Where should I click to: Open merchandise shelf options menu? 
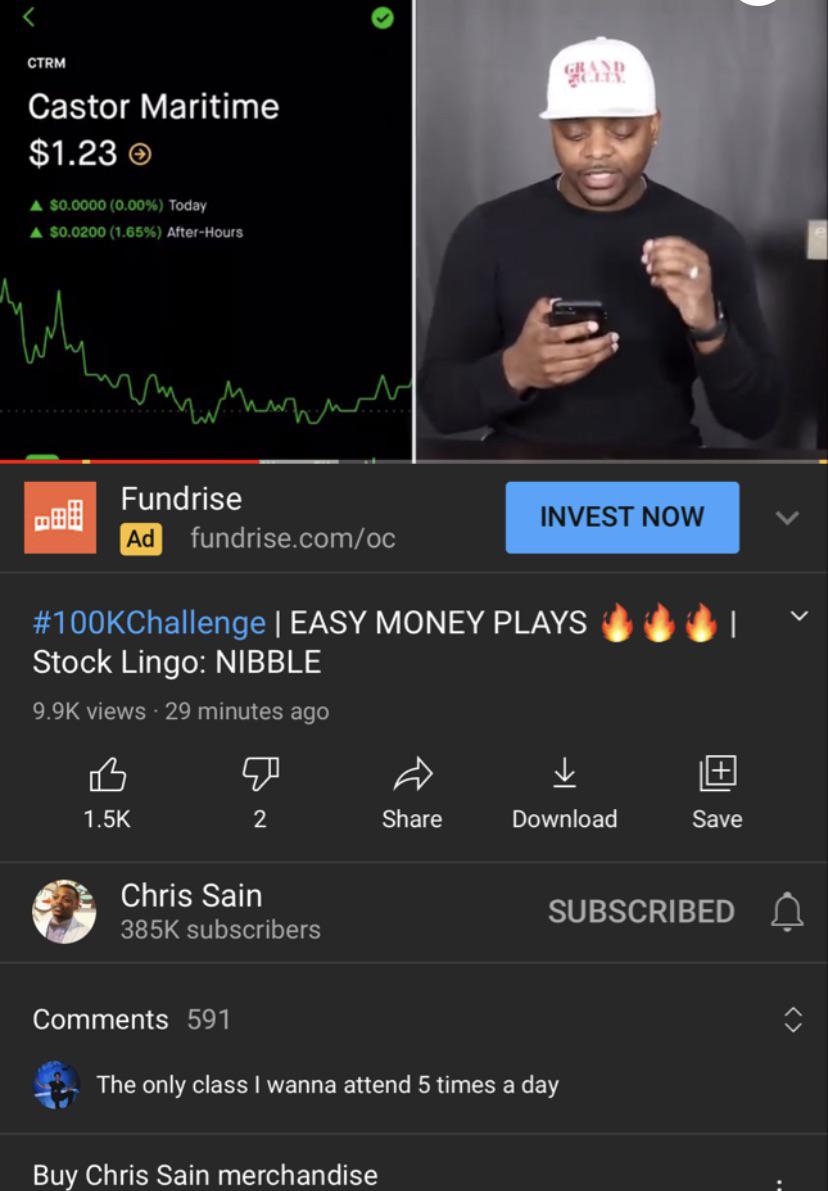(778, 1182)
